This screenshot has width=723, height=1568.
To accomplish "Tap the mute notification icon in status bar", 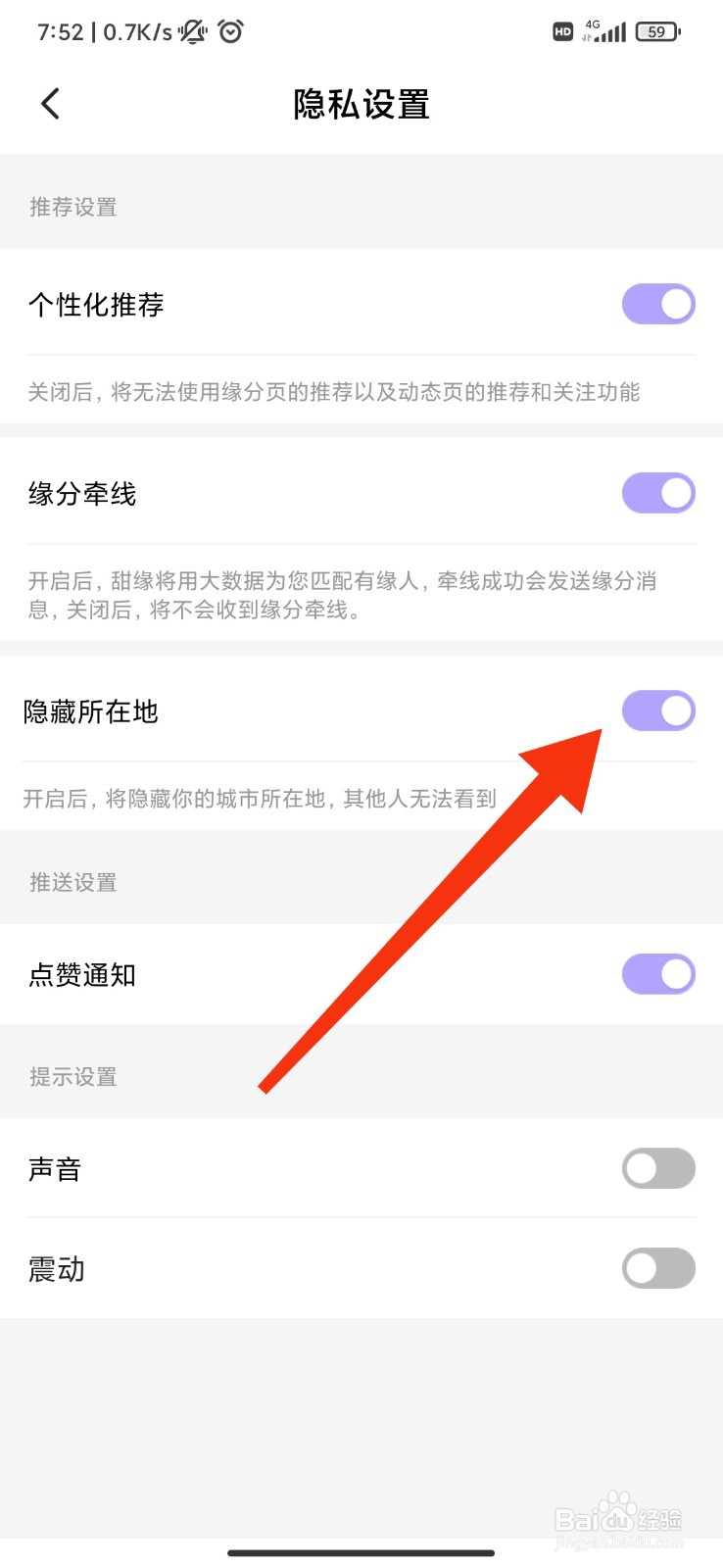I will 192,31.
